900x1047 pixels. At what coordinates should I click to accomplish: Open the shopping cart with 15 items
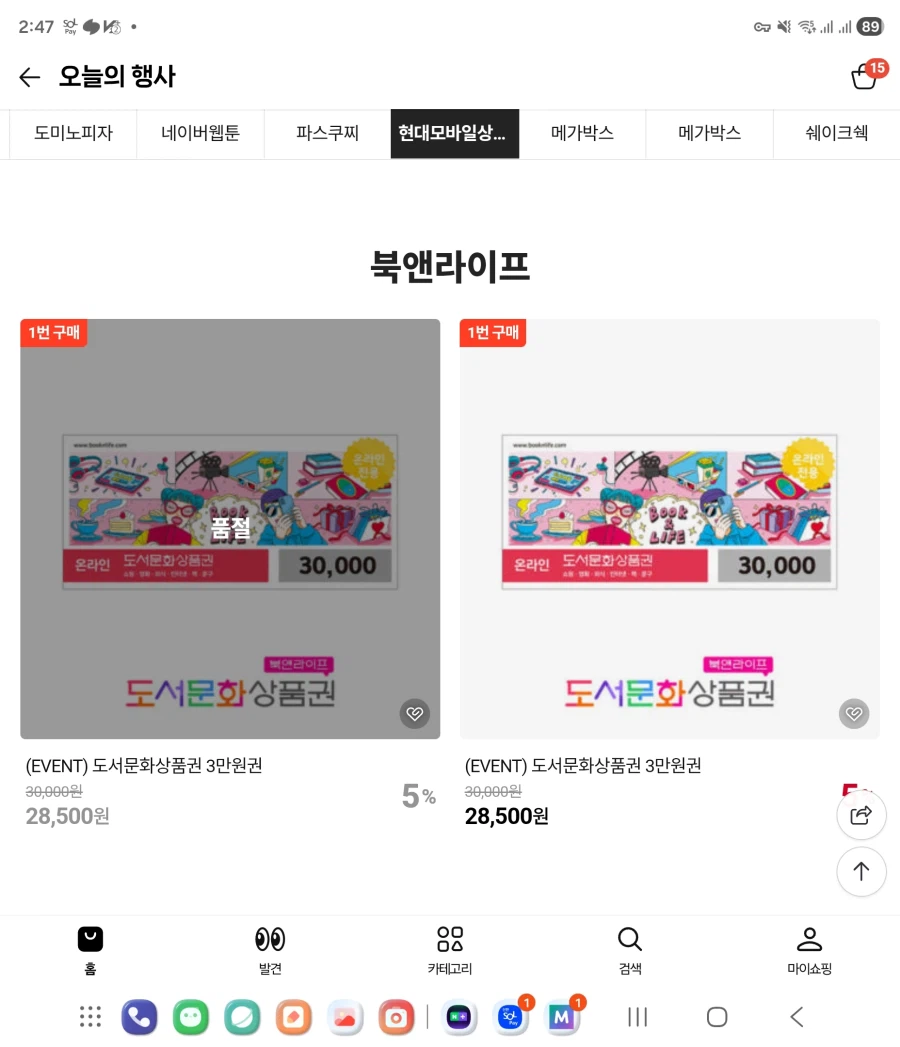864,76
